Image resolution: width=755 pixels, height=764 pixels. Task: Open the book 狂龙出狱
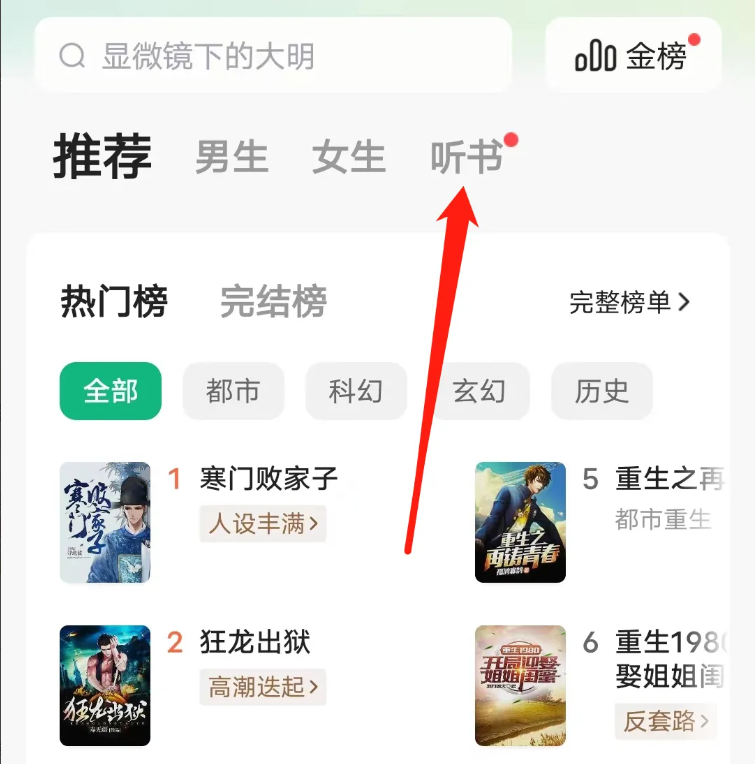[x=254, y=642]
